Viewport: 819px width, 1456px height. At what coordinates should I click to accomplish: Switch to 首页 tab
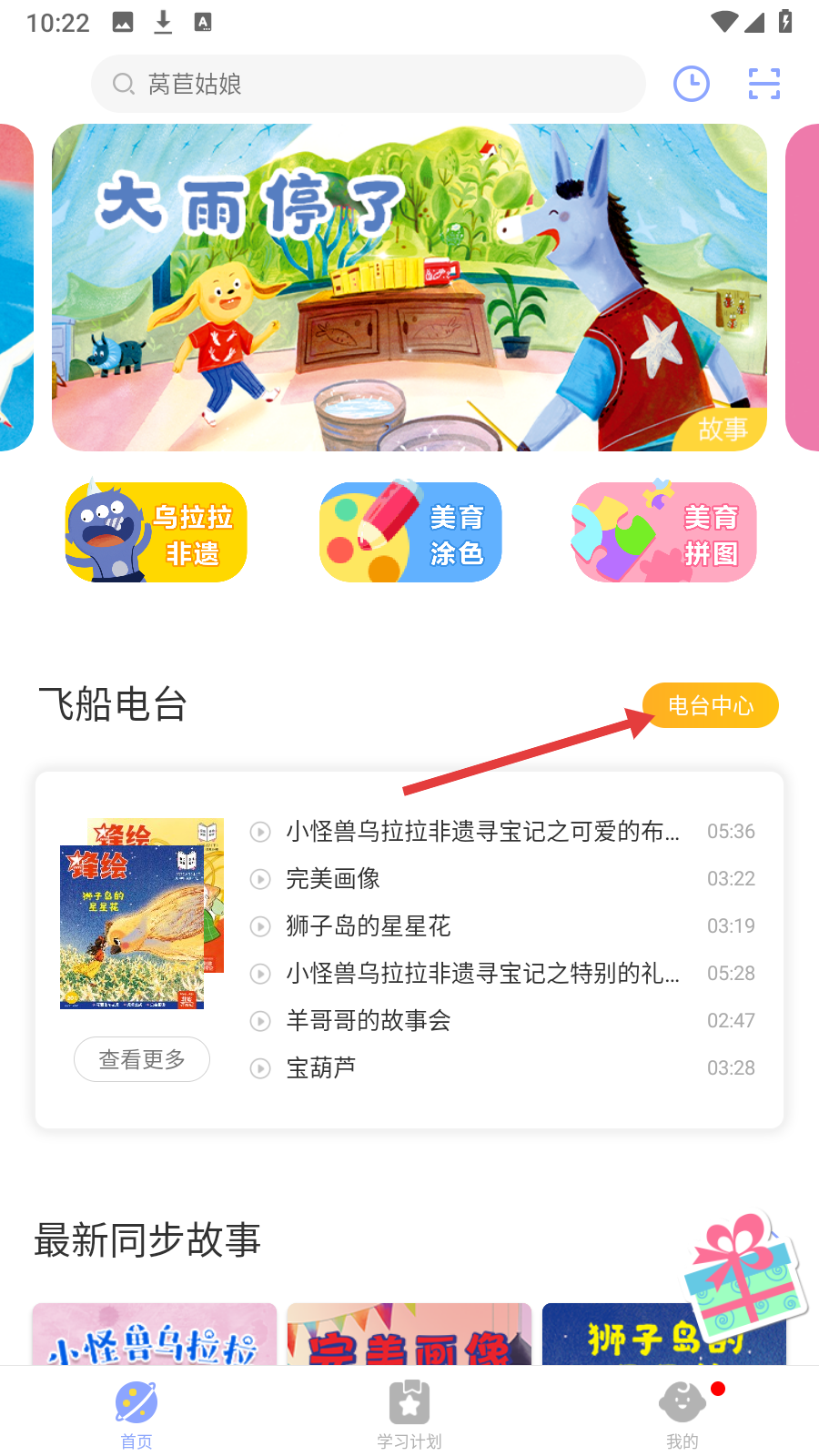(136, 1415)
